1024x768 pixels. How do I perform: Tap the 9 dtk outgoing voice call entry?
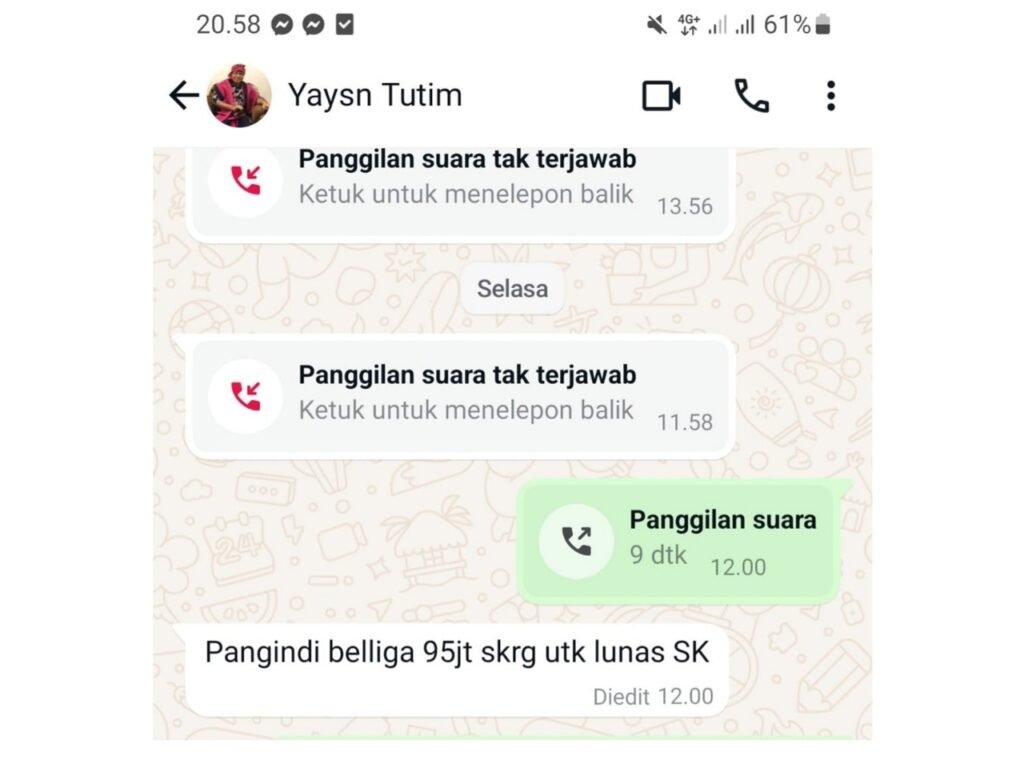[x=680, y=541]
